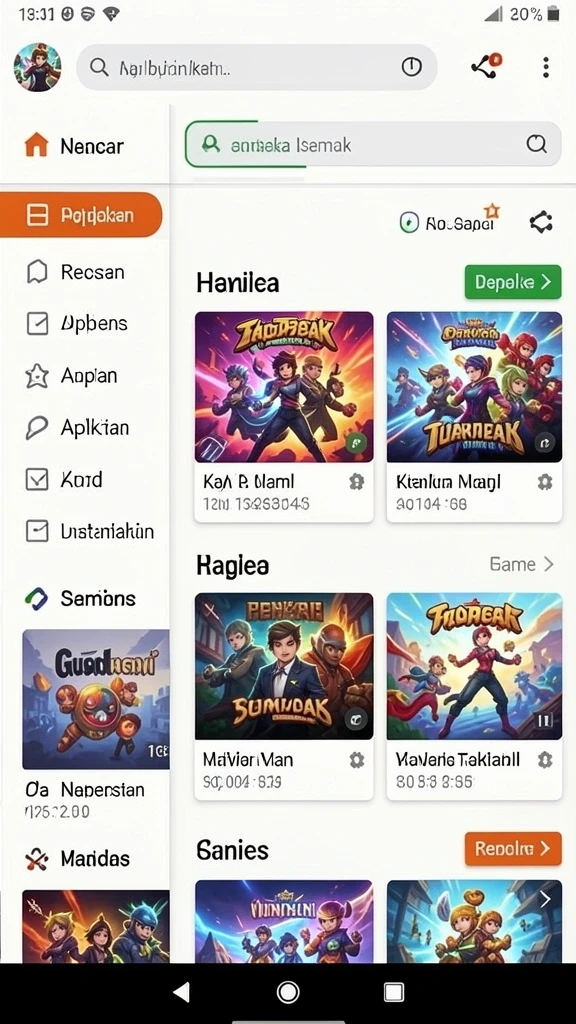
Task: Open the share icon with the red badge
Action: pos(486,66)
